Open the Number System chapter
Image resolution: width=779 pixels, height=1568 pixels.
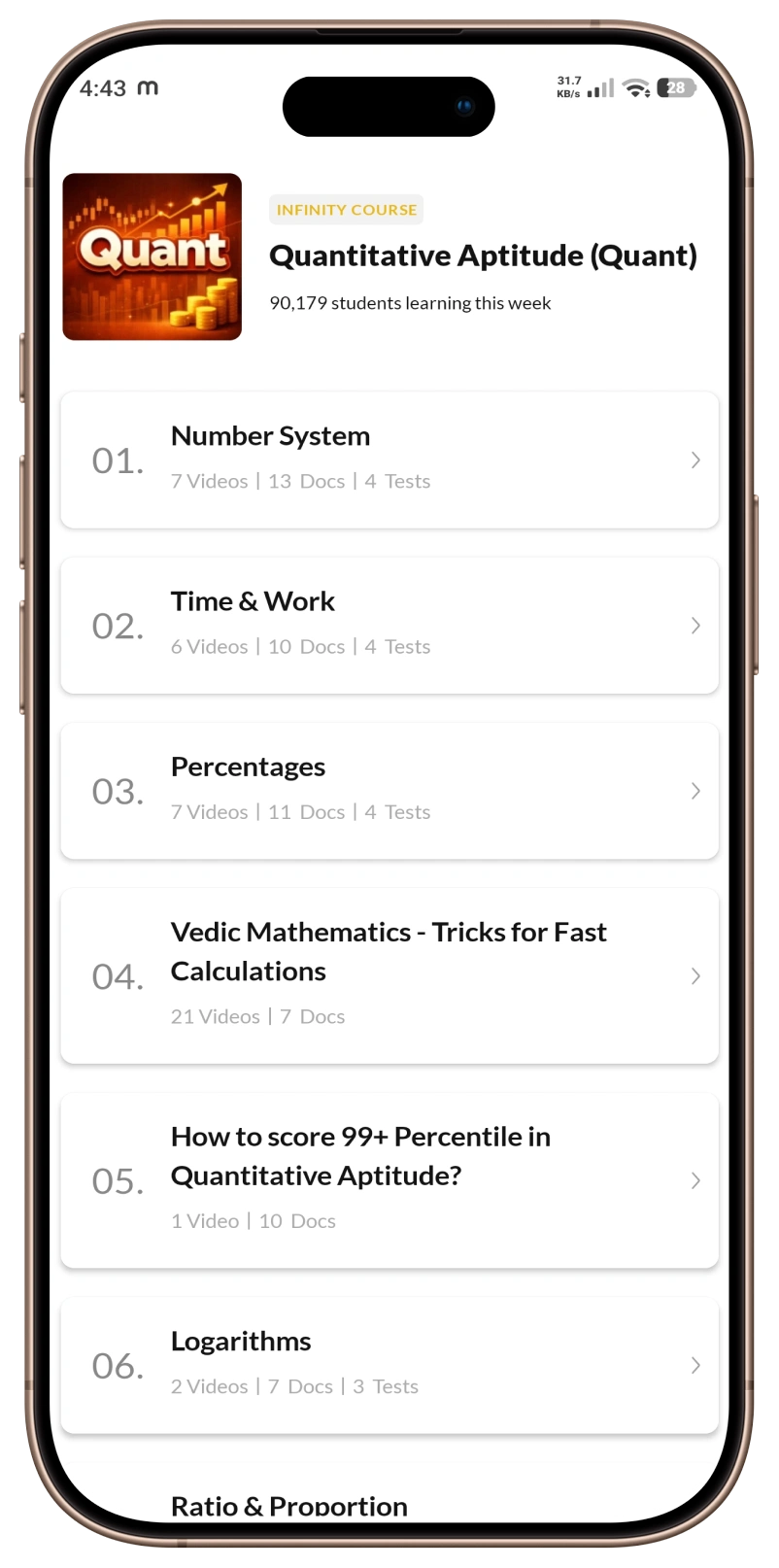click(x=389, y=460)
